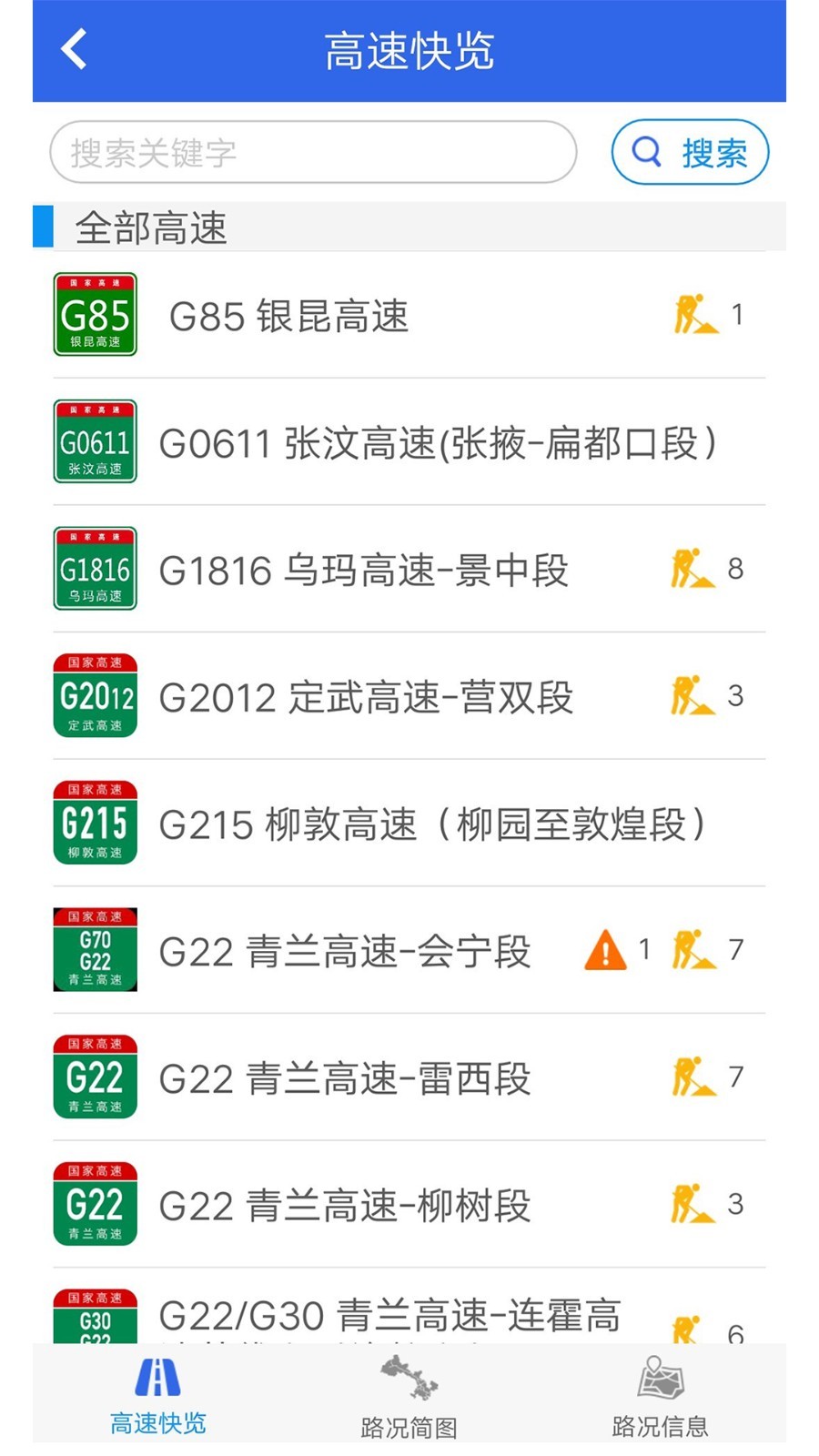Tap the construction icon next to G85 银昆高速
Image resolution: width=819 pixels, height=1456 pixels.
pos(697,314)
